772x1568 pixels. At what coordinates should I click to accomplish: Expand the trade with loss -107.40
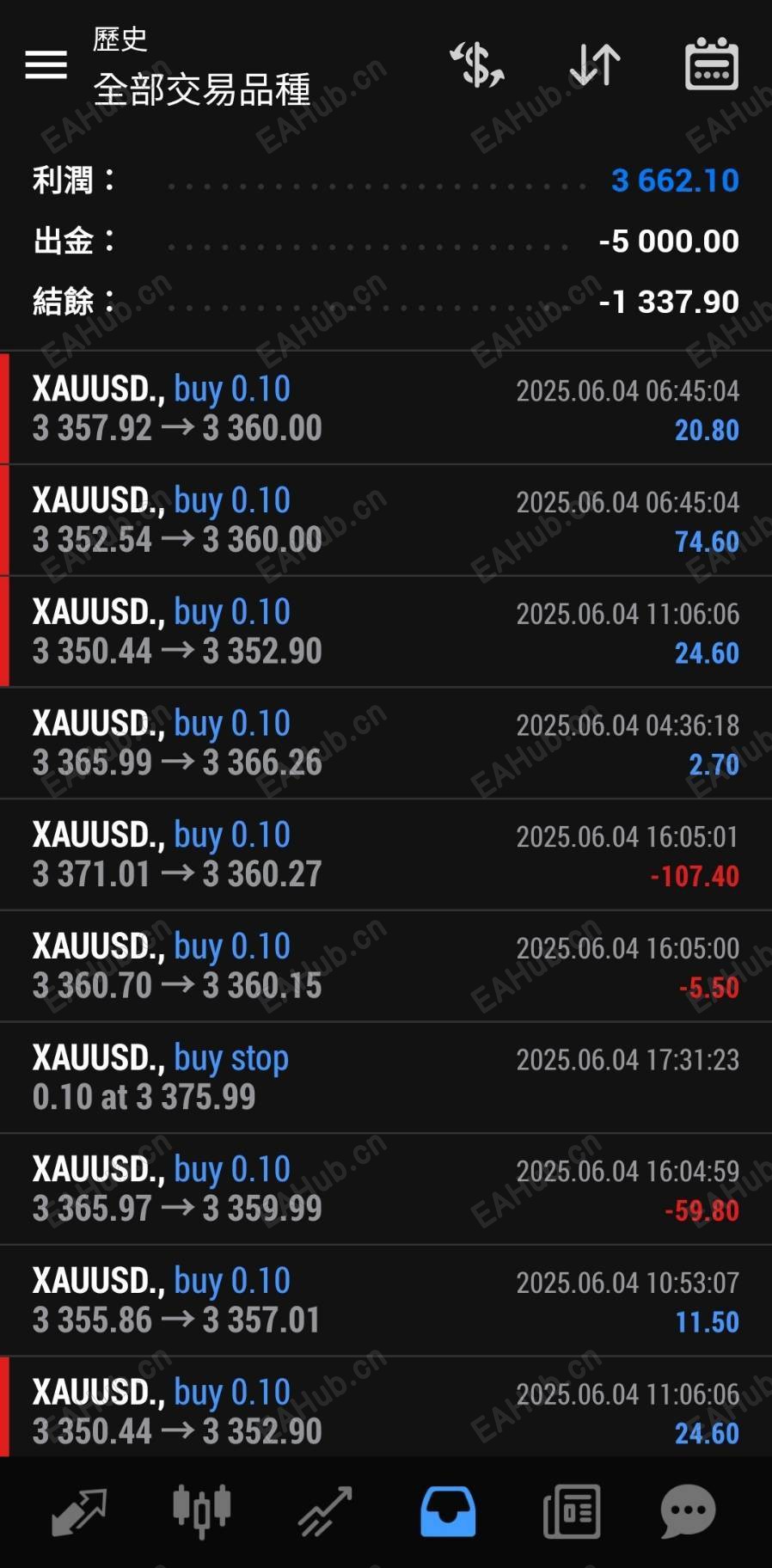[x=386, y=855]
